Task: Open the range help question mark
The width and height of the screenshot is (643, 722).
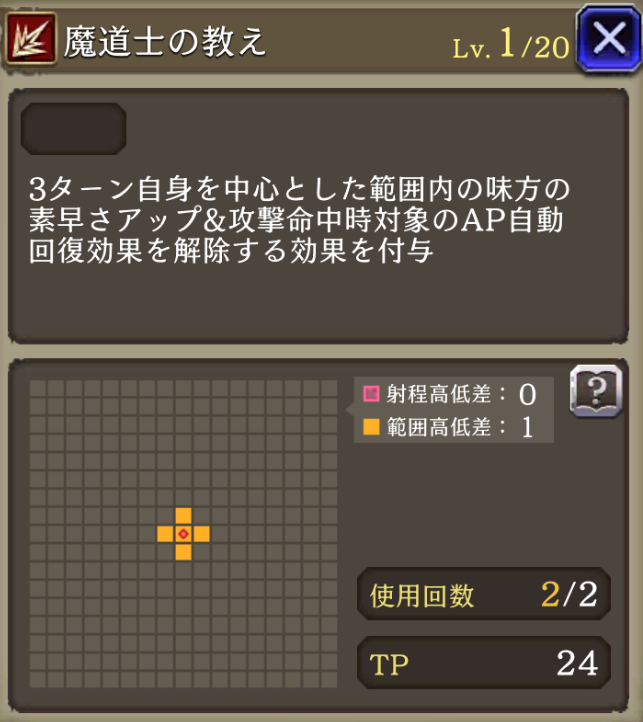Action: 594,392
